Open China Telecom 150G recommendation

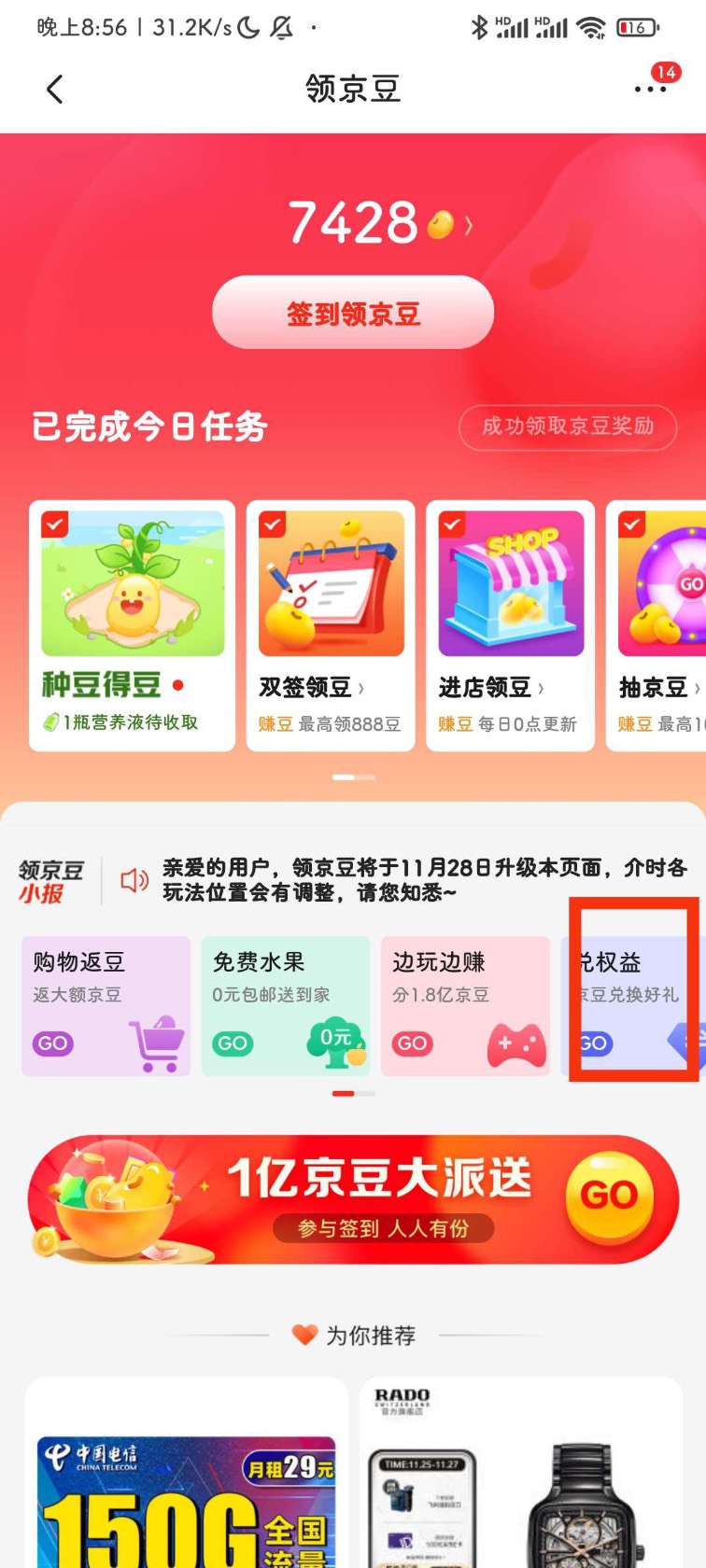(x=187, y=1493)
